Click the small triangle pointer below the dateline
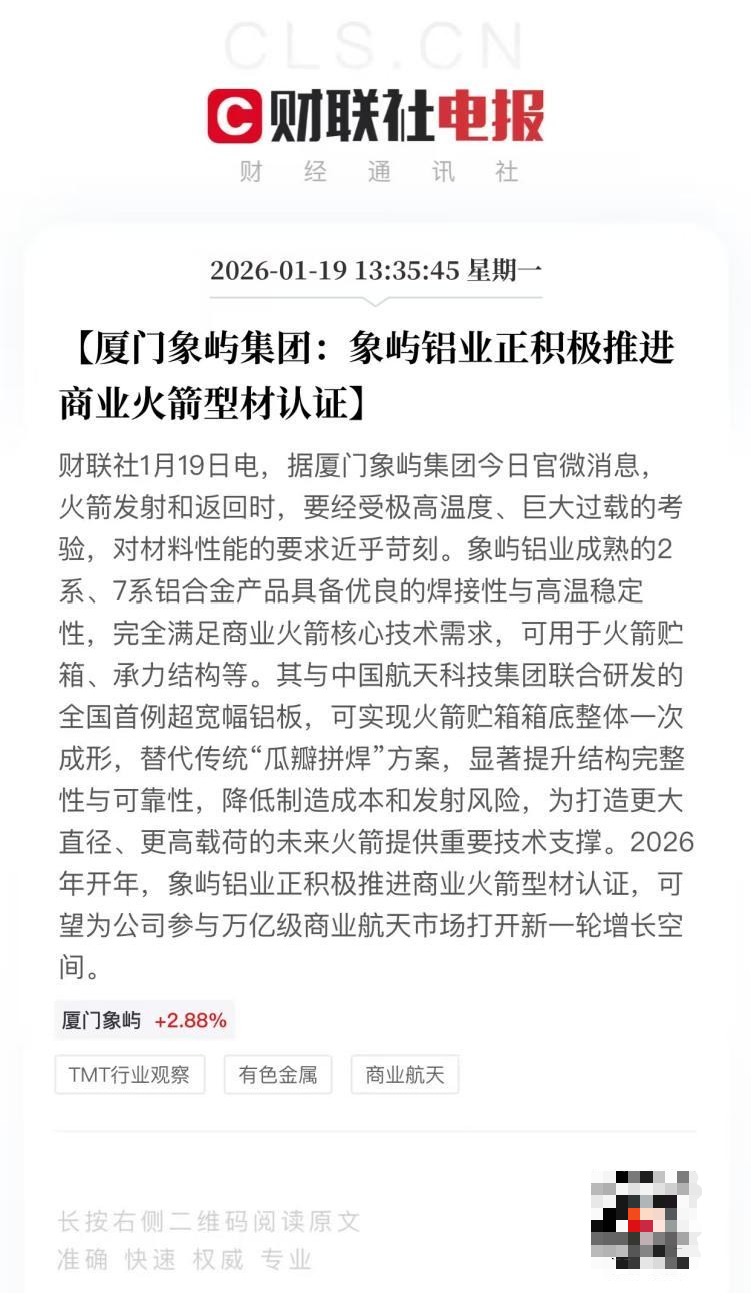751x1293 pixels. [x=375, y=300]
